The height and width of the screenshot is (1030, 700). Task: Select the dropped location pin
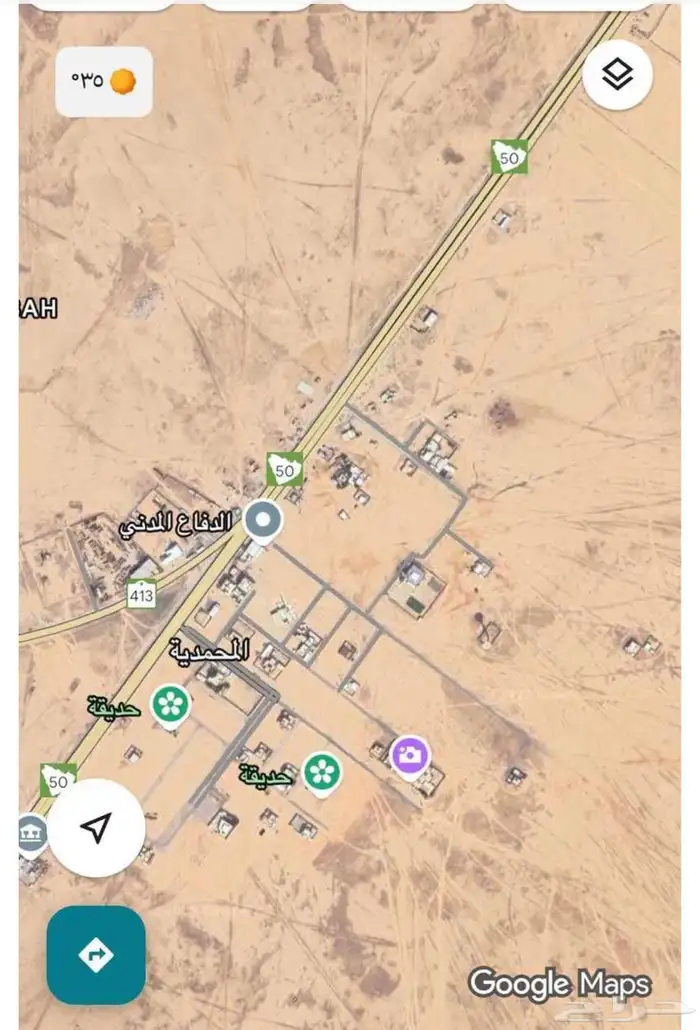[263, 522]
